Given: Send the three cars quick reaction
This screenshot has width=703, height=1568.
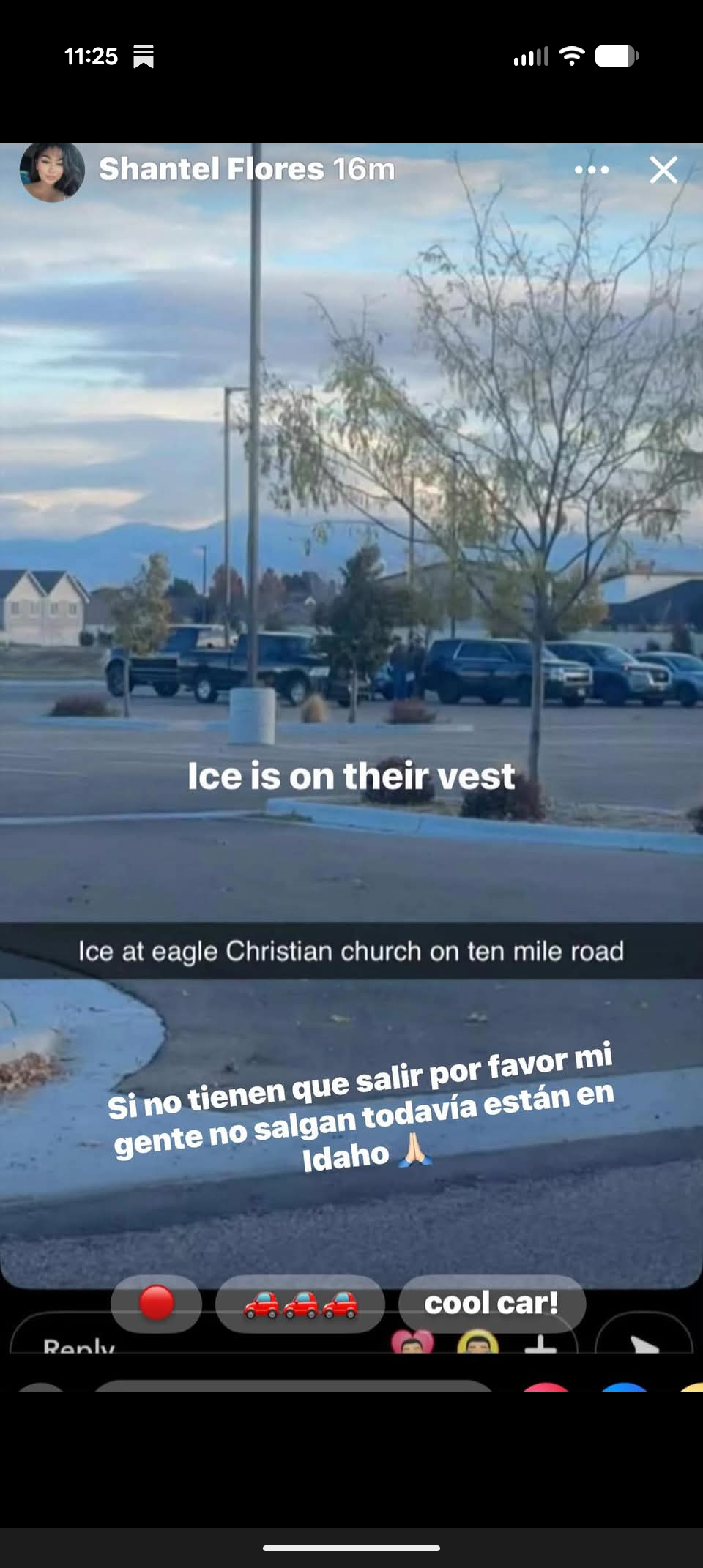Looking at the screenshot, I should pyautogui.click(x=300, y=1304).
